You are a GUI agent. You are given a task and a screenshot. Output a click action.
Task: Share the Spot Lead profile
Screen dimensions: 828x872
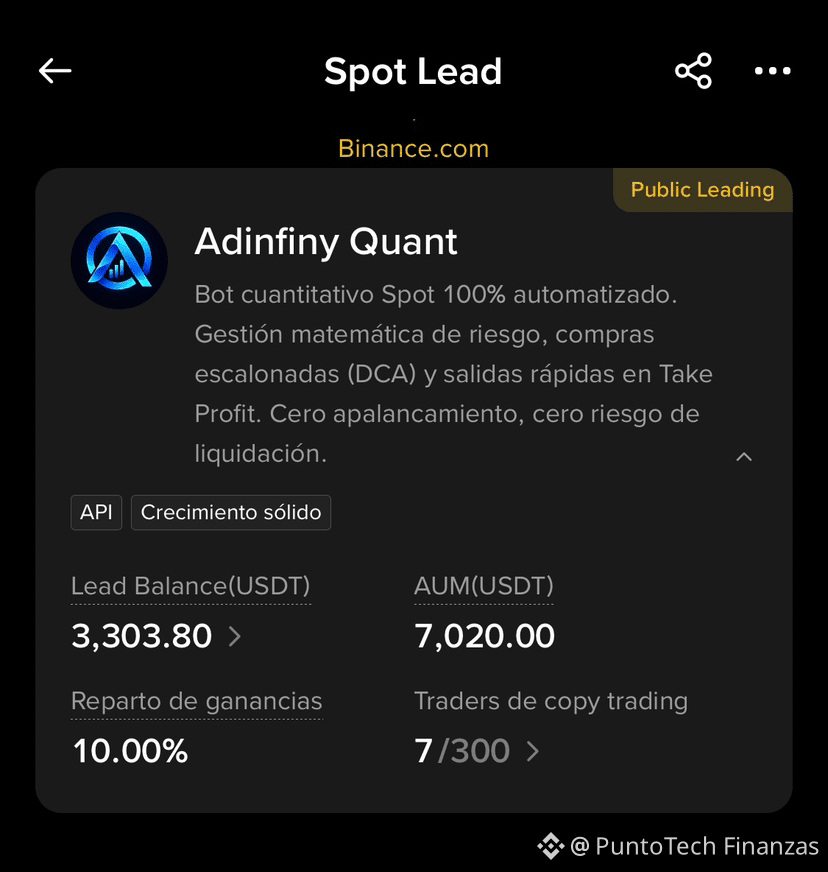693,71
